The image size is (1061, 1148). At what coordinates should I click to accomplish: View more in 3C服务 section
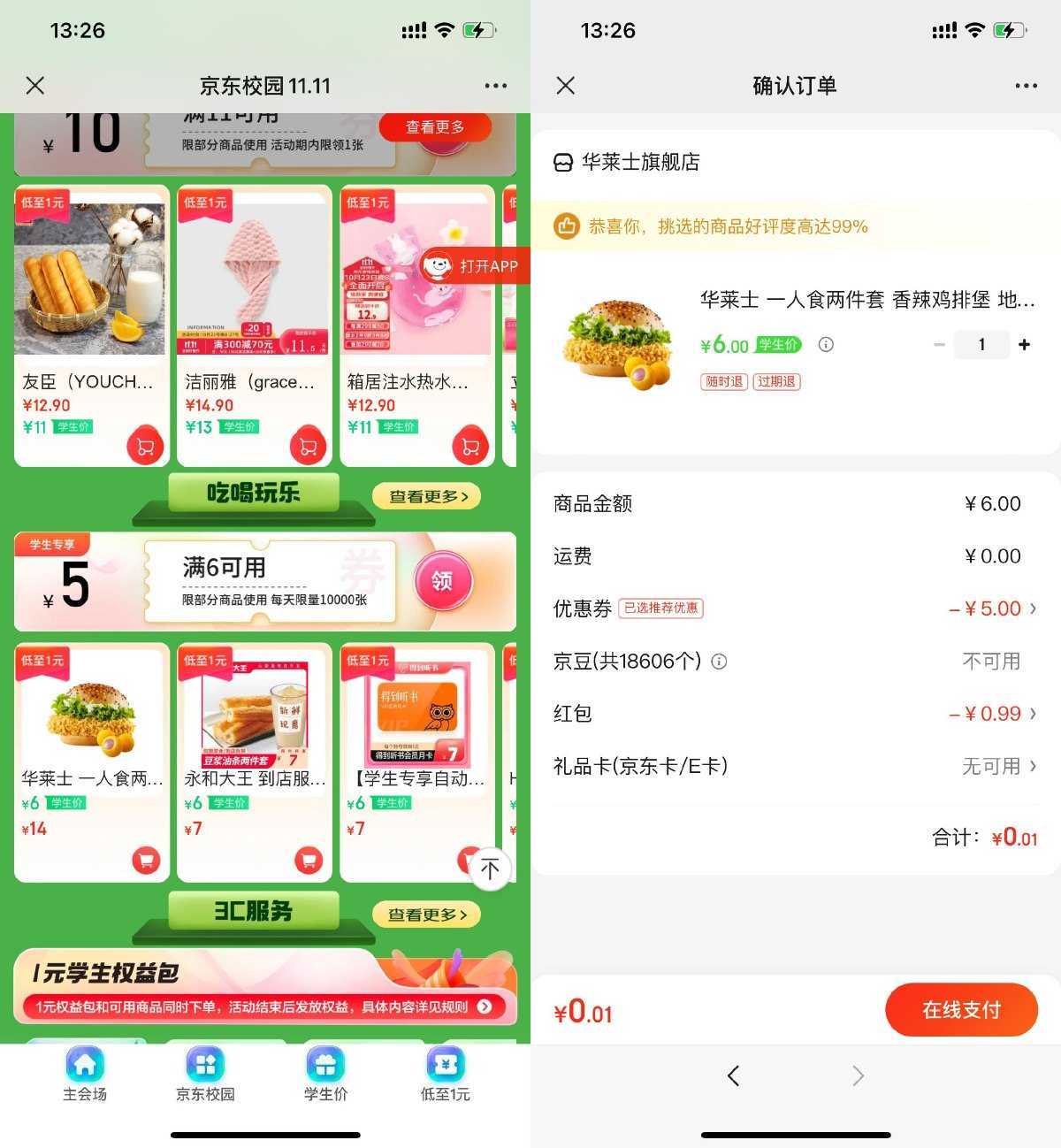point(428,915)
